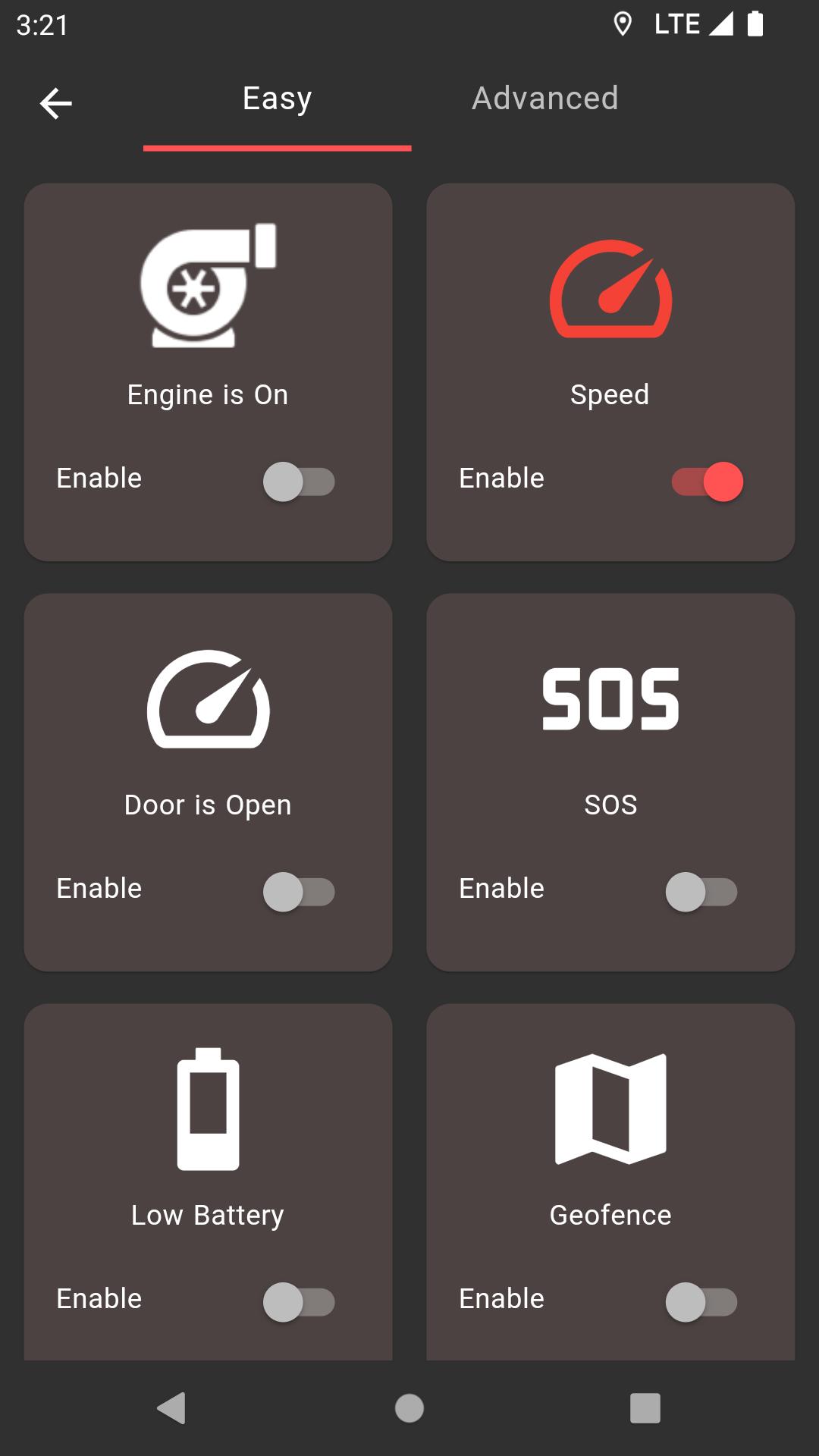Enable the Engine is On alert

[x=299, y=482]
